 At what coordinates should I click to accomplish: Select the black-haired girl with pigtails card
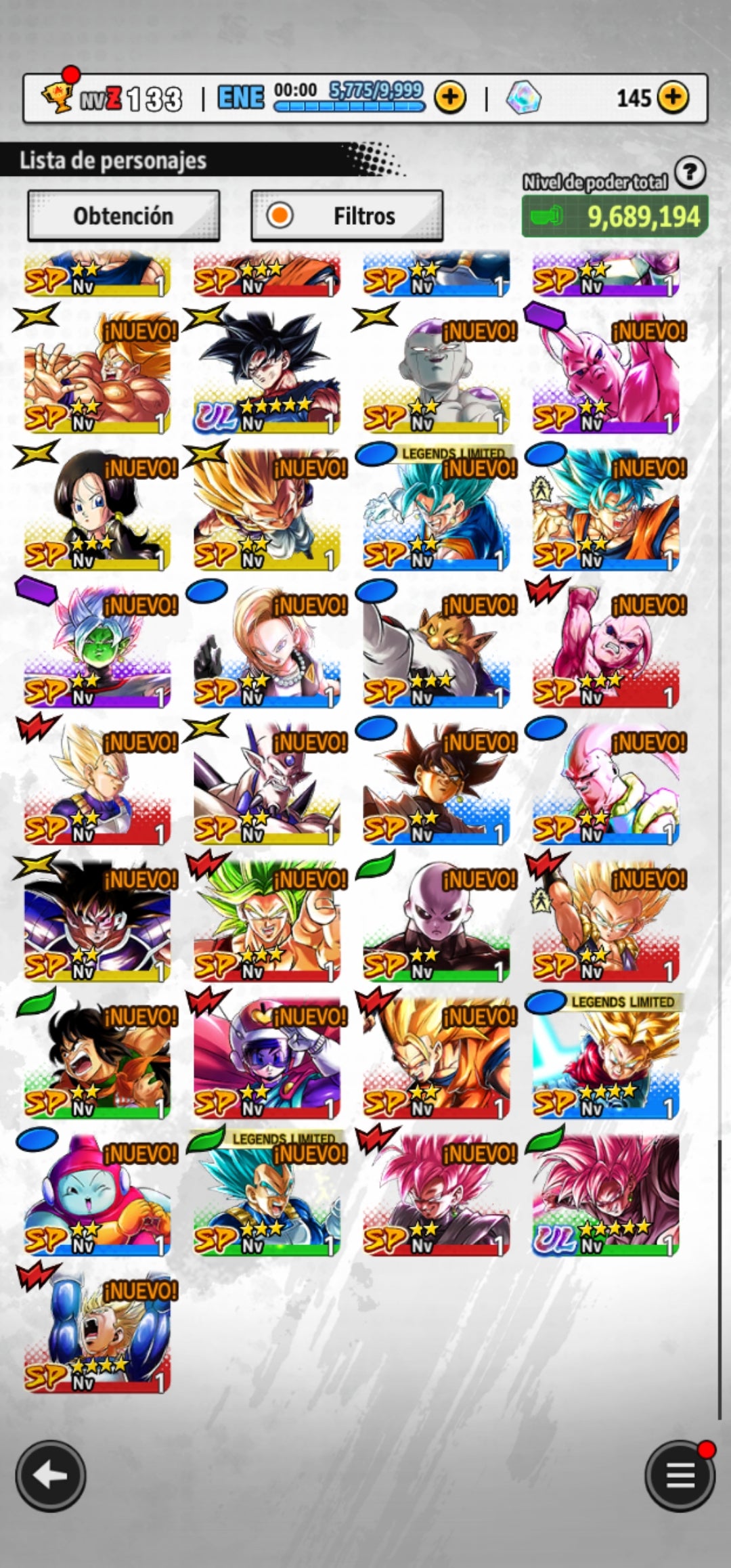[x=97, y=509]
